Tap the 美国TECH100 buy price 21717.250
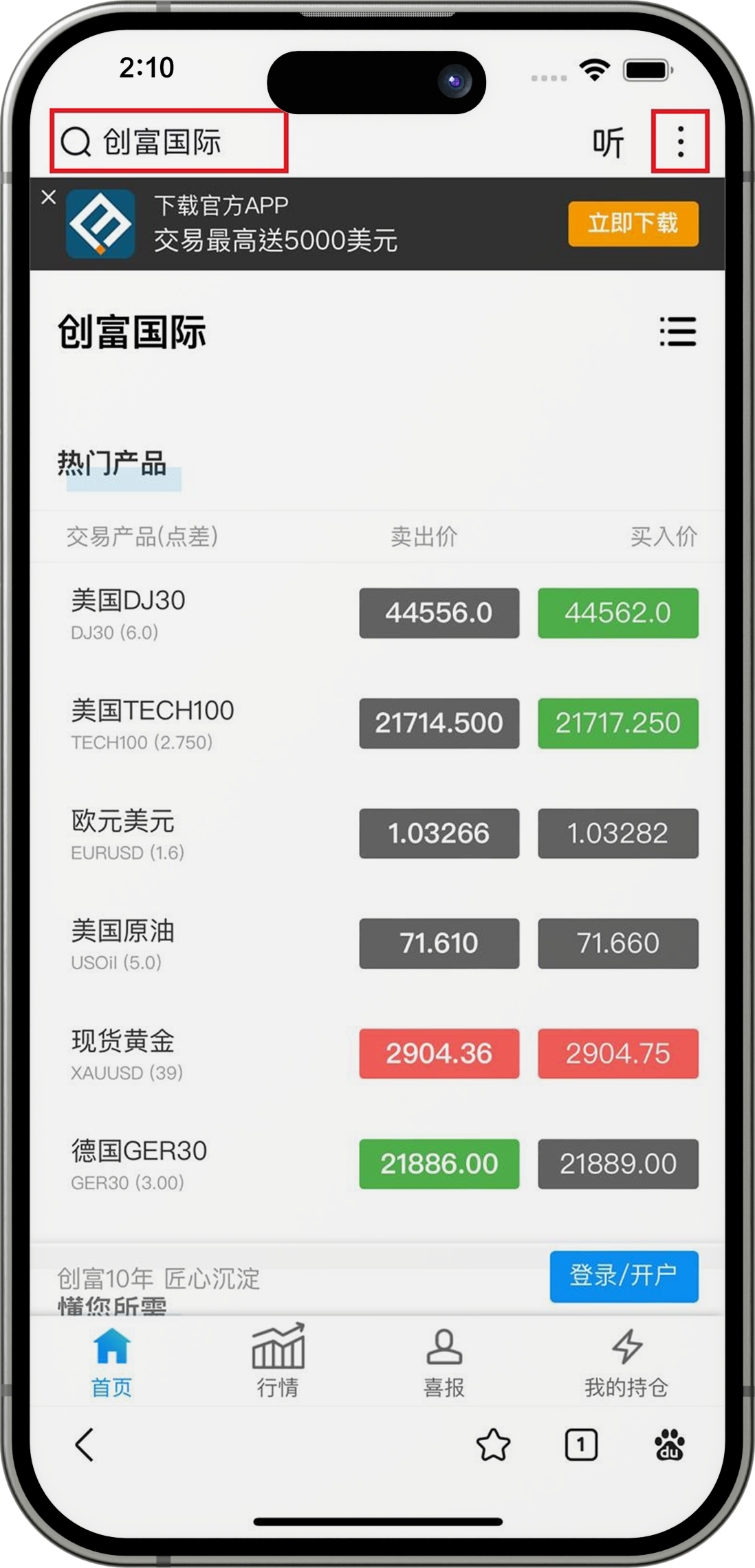 617,723
